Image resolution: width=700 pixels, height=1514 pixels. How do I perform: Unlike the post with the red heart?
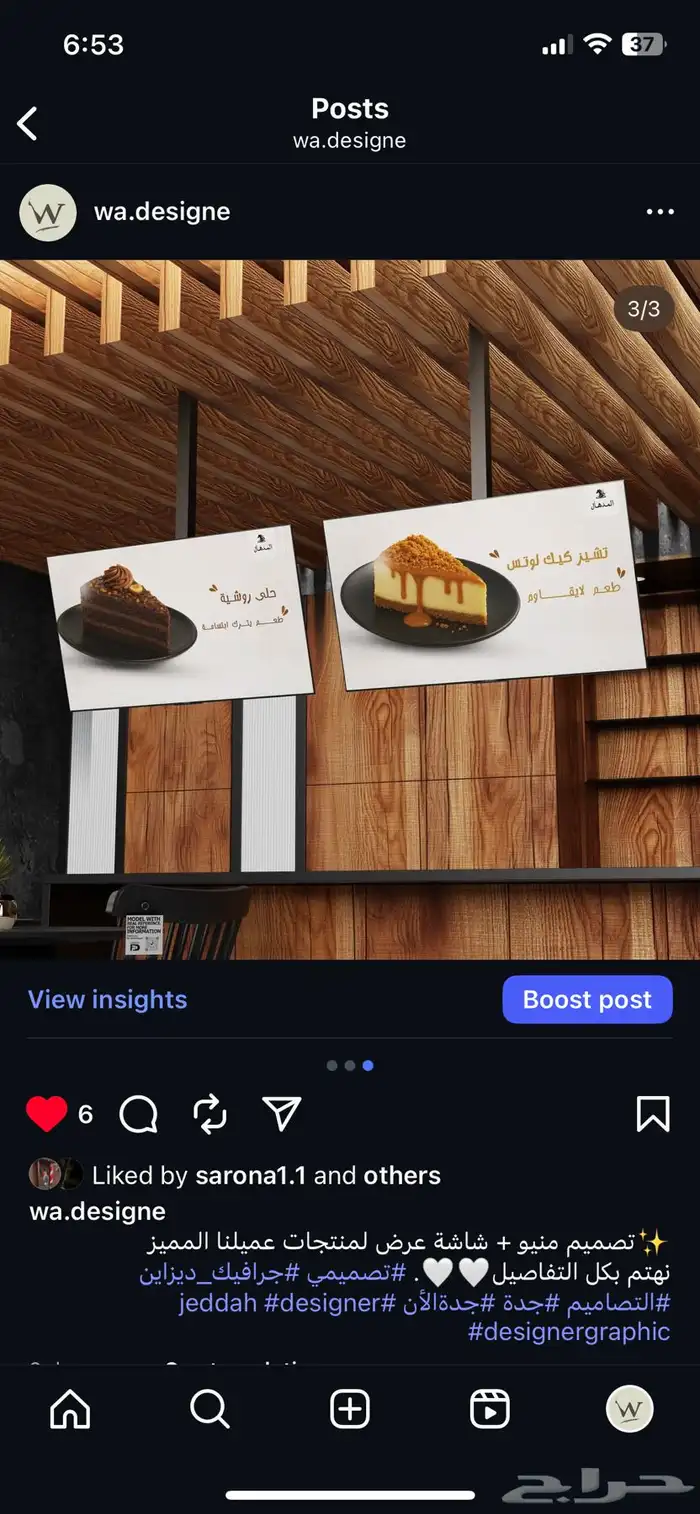click(46, 1114)
